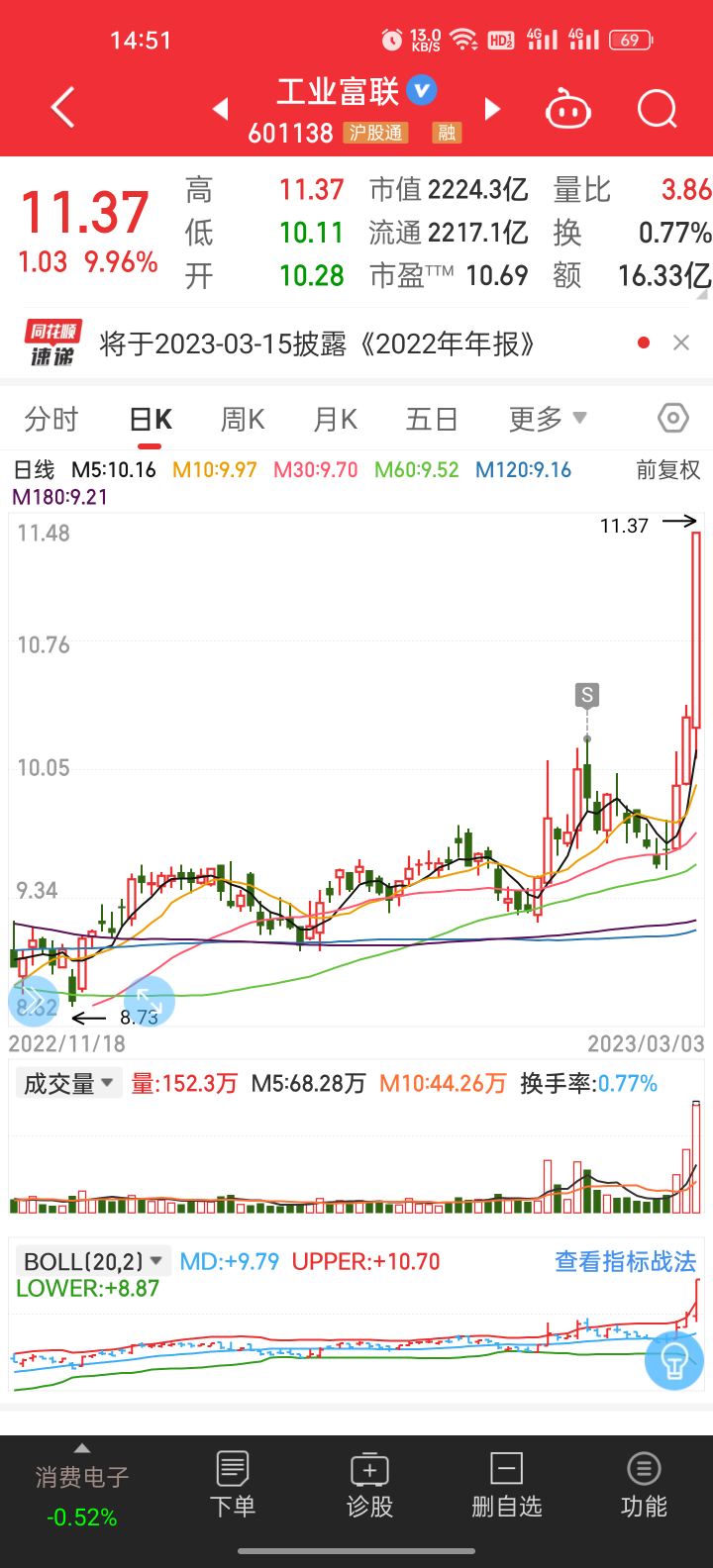The width and height of the screenshot is (713, 1568).
Task: Switch to the previous stock
Action: 221,108
